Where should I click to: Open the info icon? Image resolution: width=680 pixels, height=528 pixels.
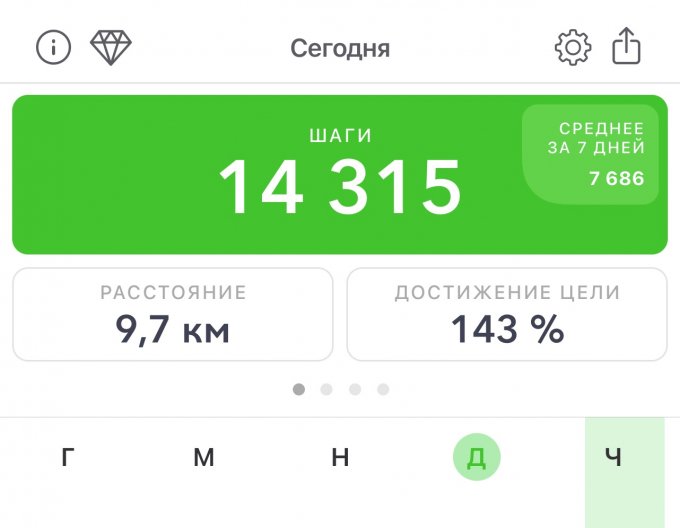(x=54, y=47)
